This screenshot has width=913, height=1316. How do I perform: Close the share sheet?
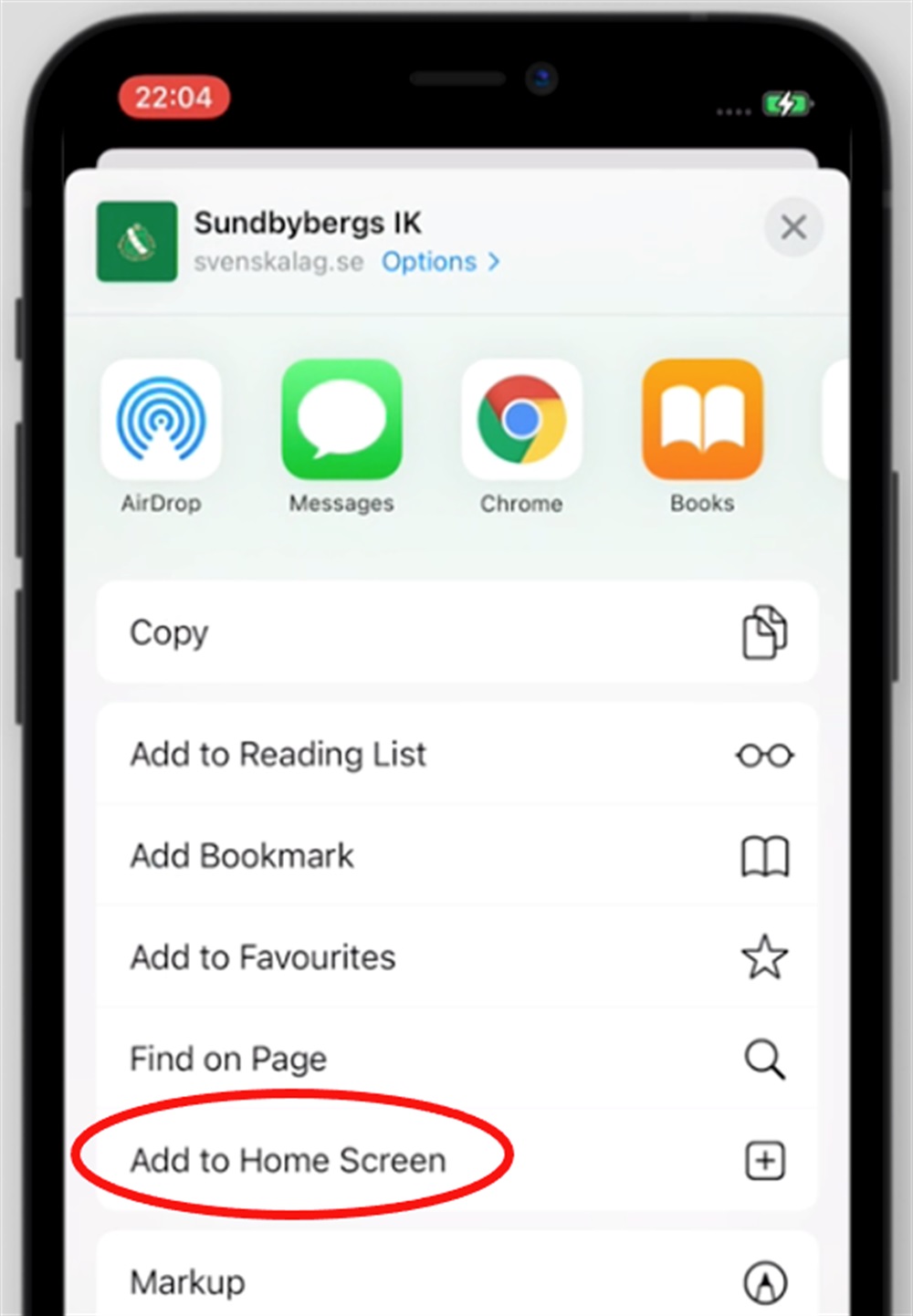pyautogui.click(x=792, y=227)
